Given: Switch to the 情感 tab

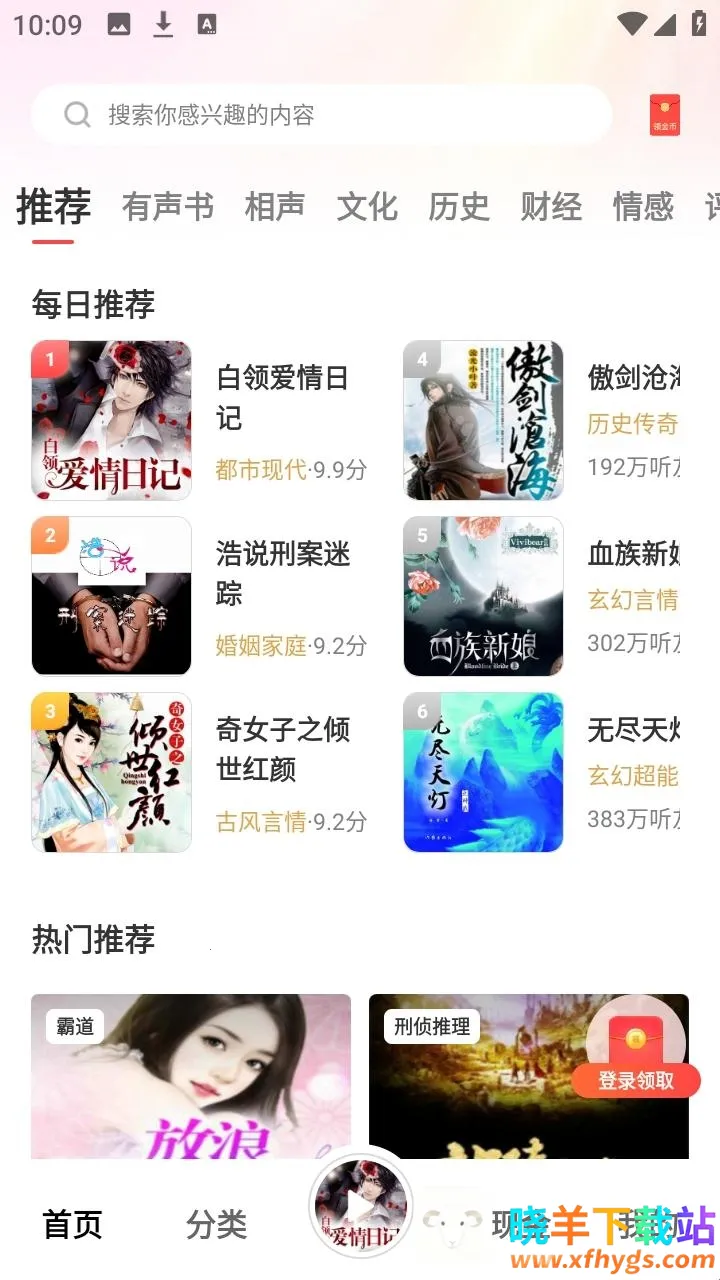Looking at the screenshot, I should 642,205.
